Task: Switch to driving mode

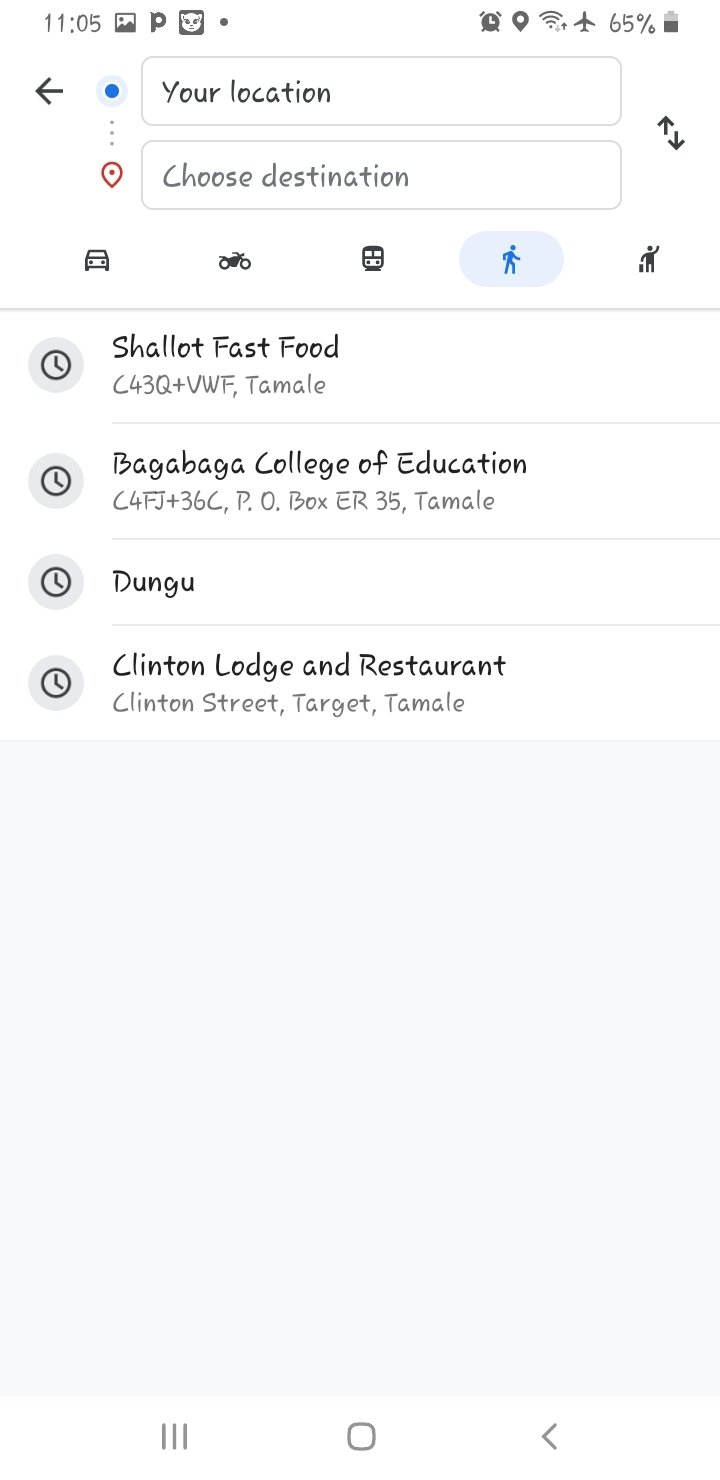Action: click(x=97, y=260)
